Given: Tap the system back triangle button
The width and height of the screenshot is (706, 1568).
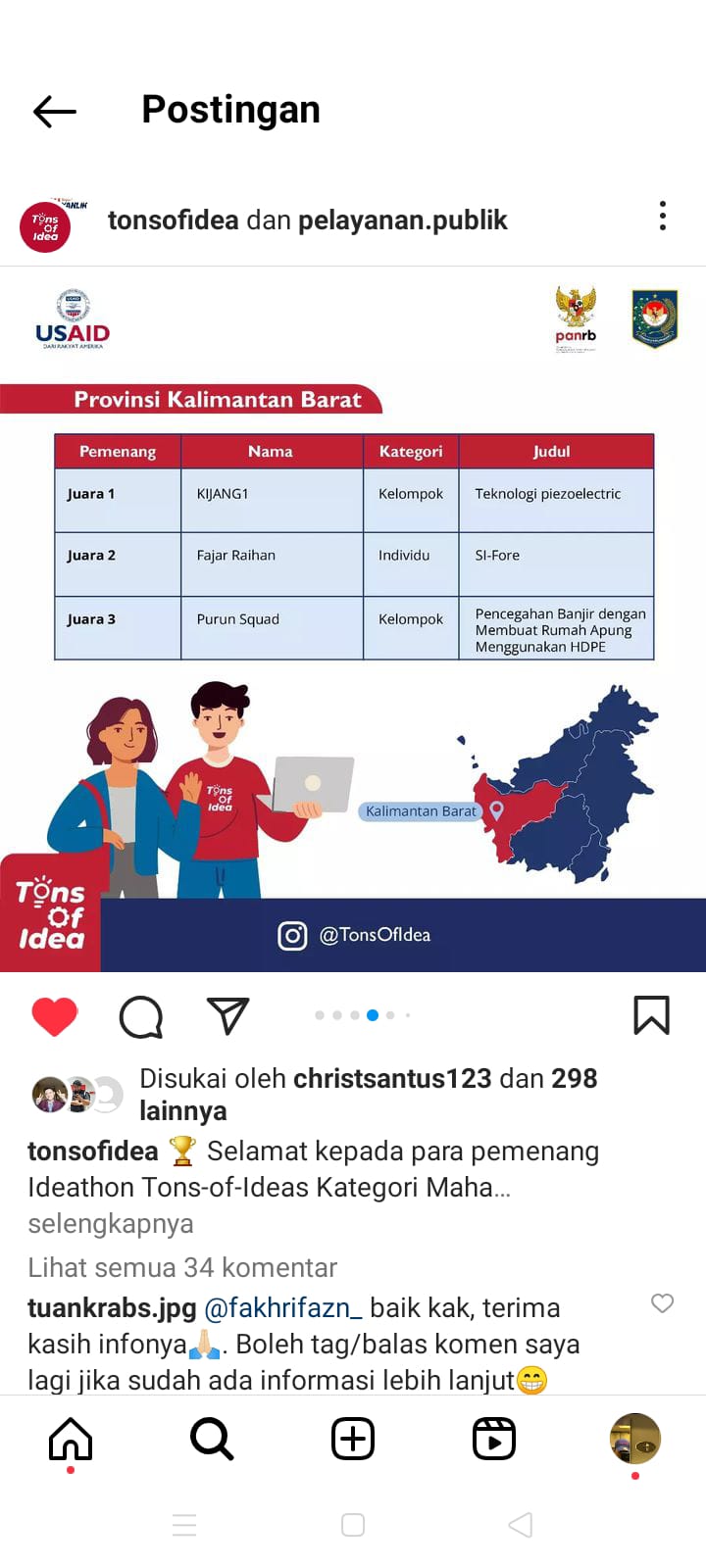Looking at the screenshot, I should pyautogui.click(x=522, y=1525).
